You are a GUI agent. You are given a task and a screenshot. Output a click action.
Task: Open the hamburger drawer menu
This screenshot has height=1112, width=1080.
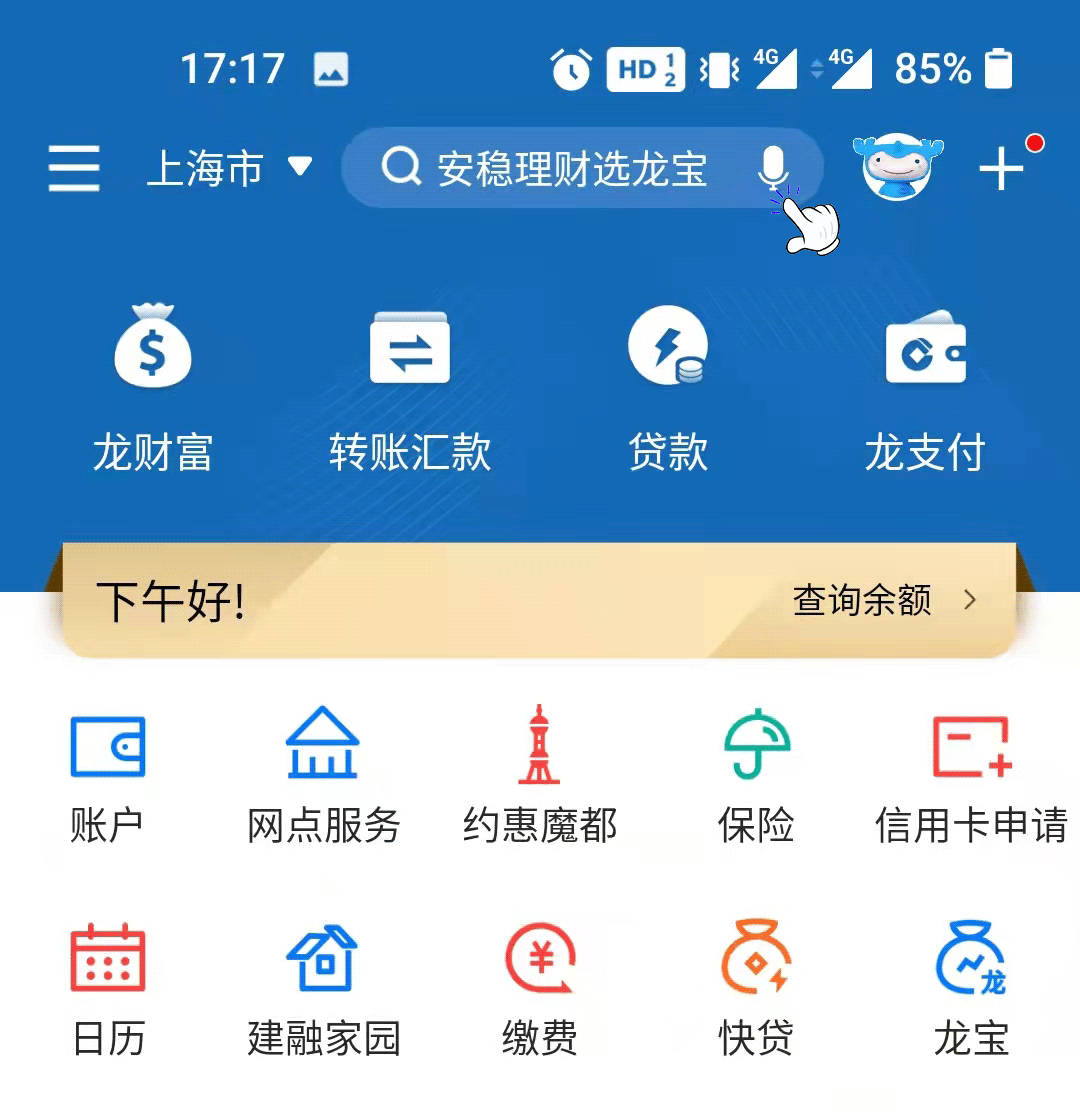74,168
